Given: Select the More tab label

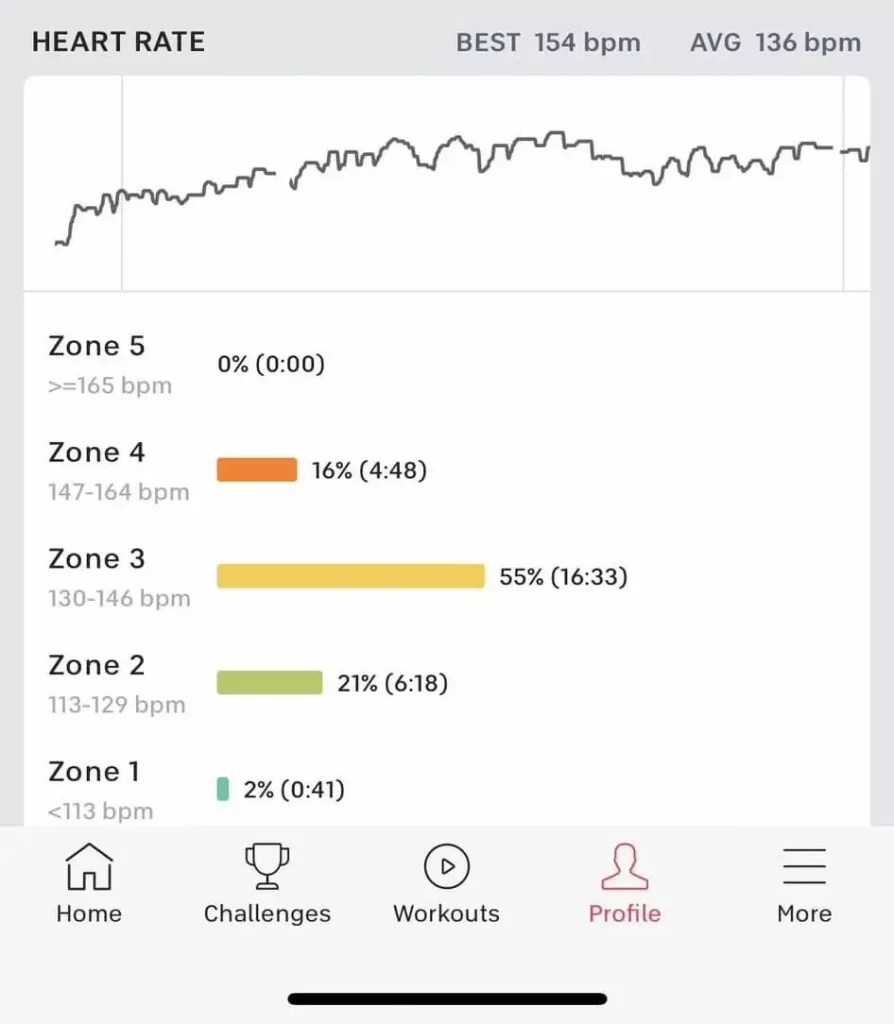Looking at the screenshot, I should [803, 913].
